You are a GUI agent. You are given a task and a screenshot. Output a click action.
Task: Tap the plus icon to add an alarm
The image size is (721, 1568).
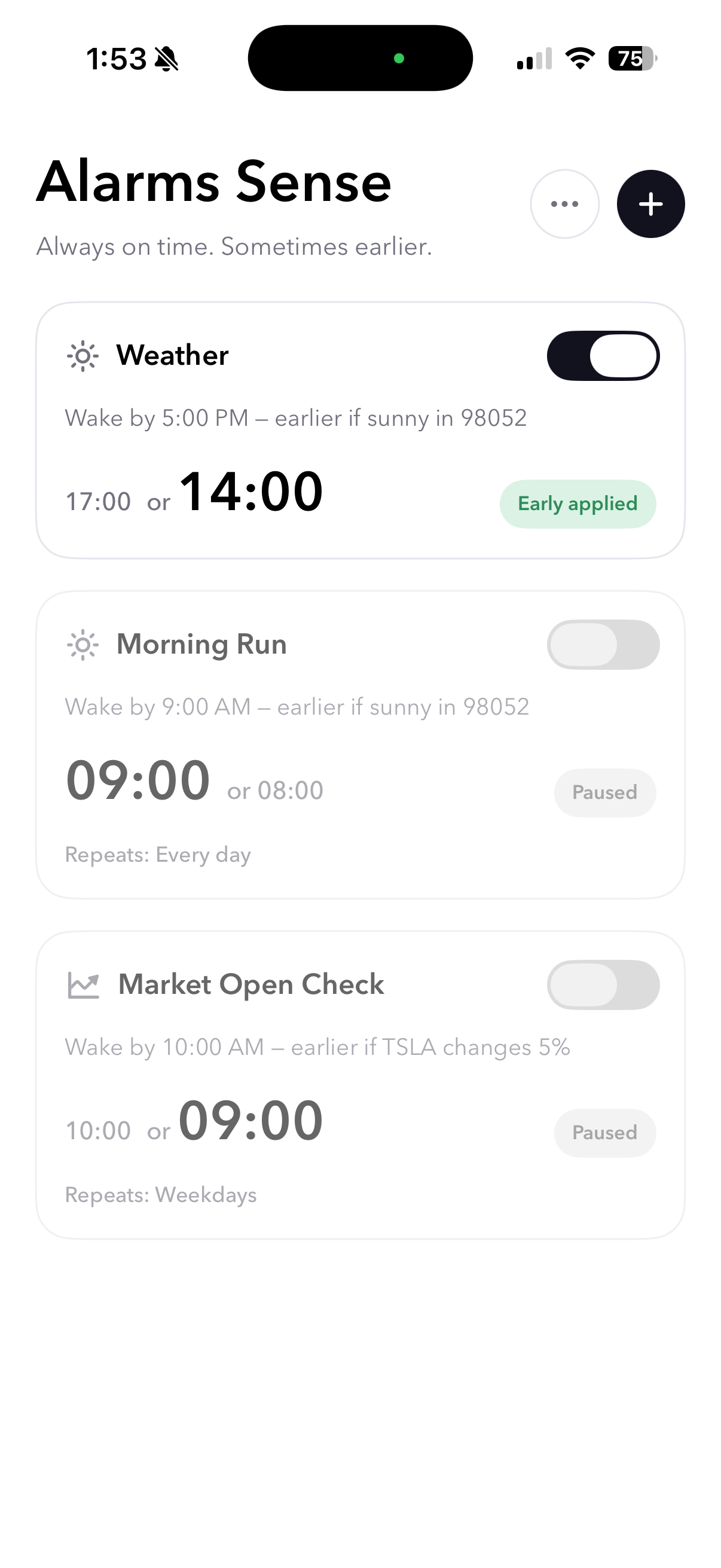(x=650, y=204)
